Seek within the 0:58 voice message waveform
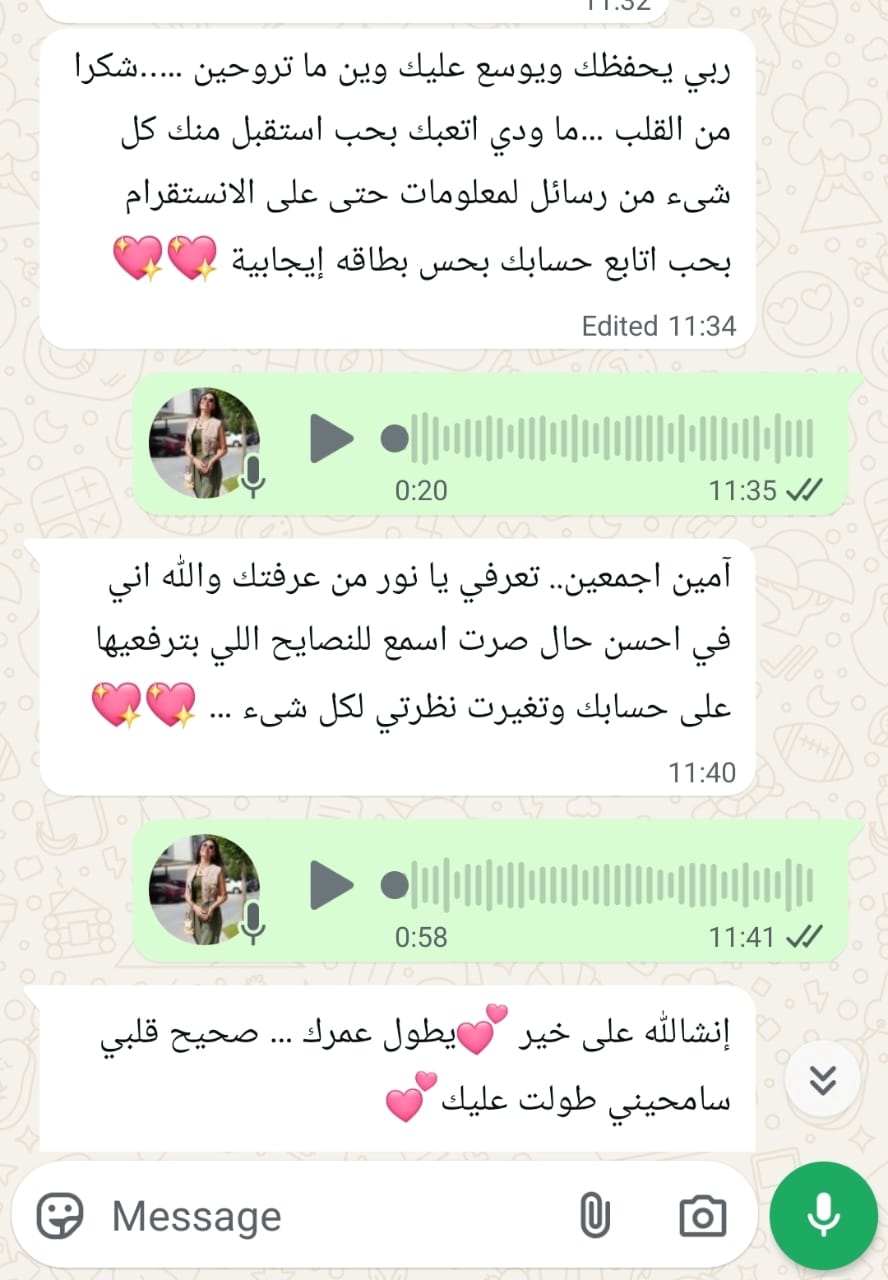Image resolution: width=888 pixels, height=1280 pixels. (x=610, y=885)
